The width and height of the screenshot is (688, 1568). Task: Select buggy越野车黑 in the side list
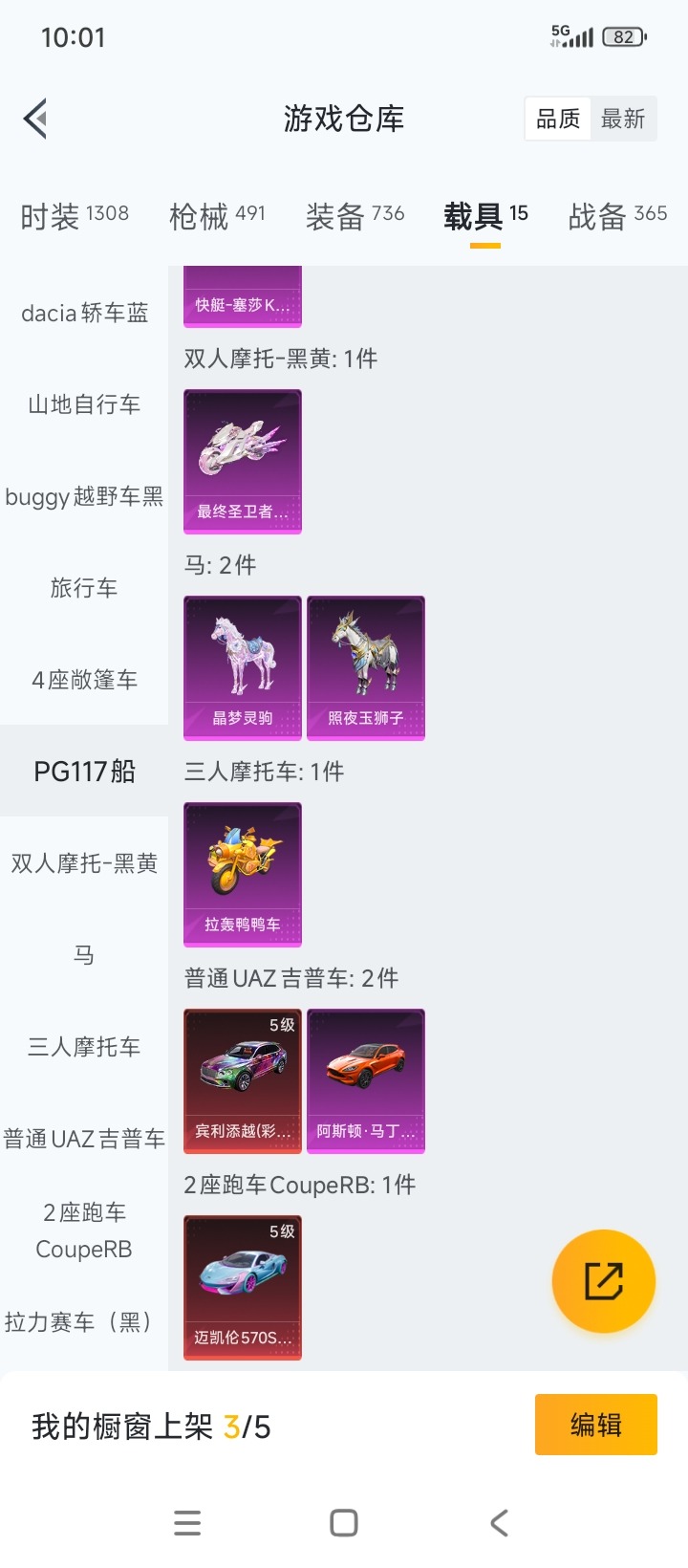[84, 496]
